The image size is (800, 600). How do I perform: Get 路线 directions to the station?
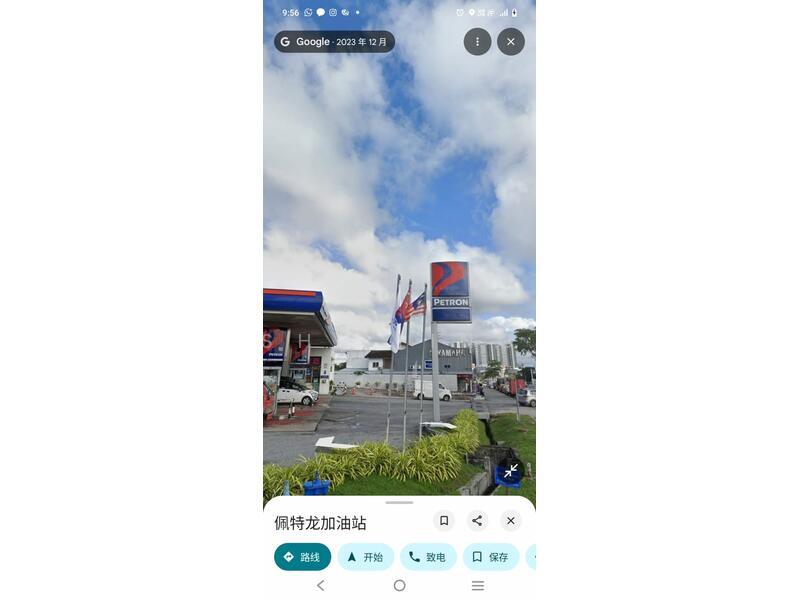click(302, 557)
